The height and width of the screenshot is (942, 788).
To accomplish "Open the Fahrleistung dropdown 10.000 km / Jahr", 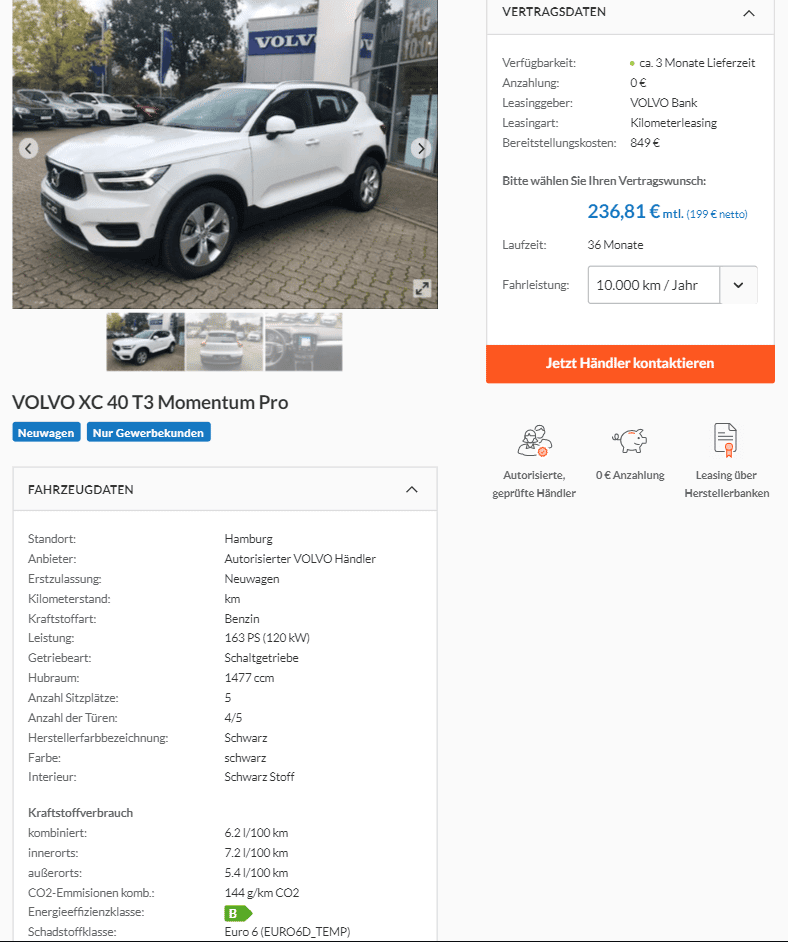I will pos(672,285).
